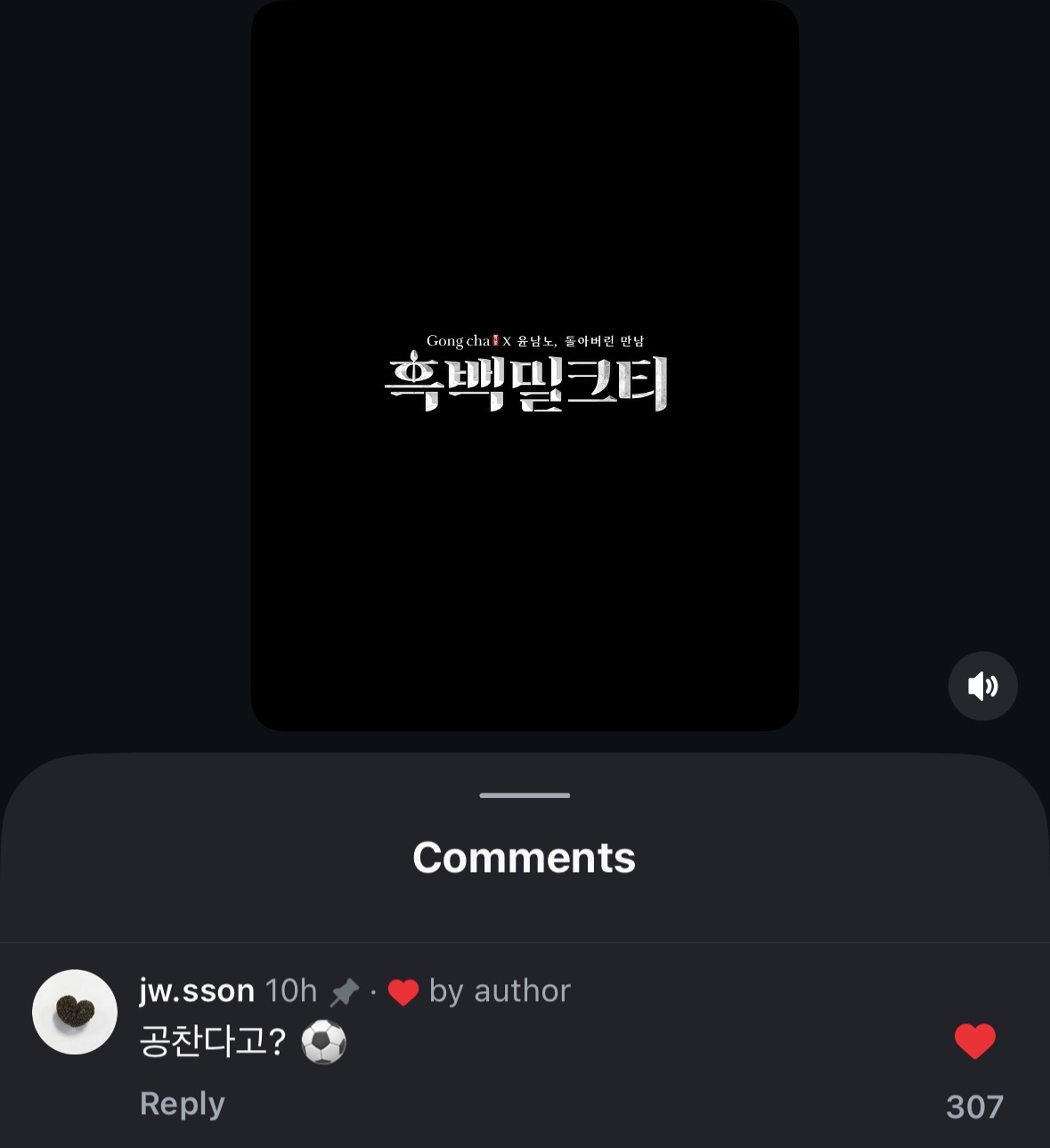Open jw.sson's profile via username
This screenshot has height=1148, width=1050.
tap(196, 990)
